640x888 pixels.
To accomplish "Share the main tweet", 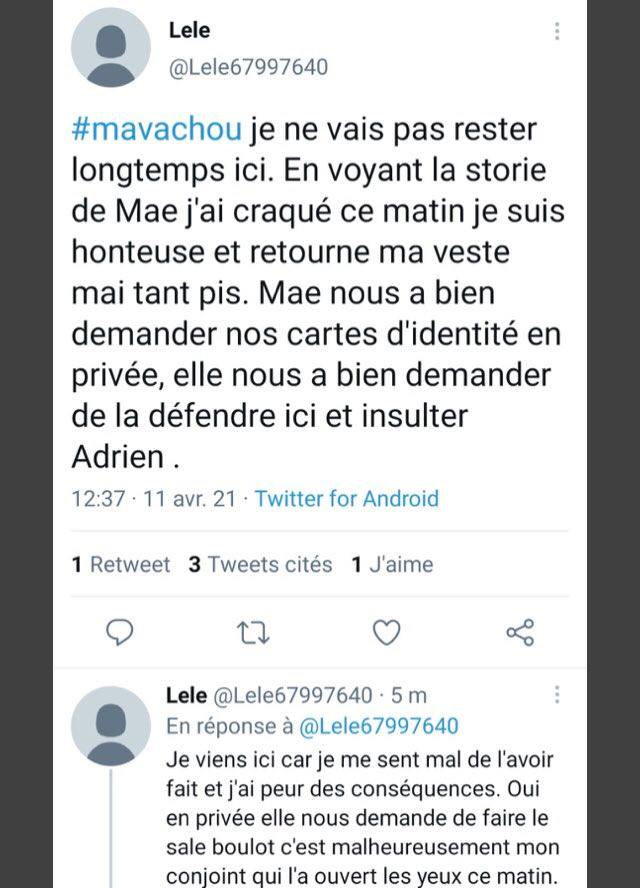I will (520, 632).
